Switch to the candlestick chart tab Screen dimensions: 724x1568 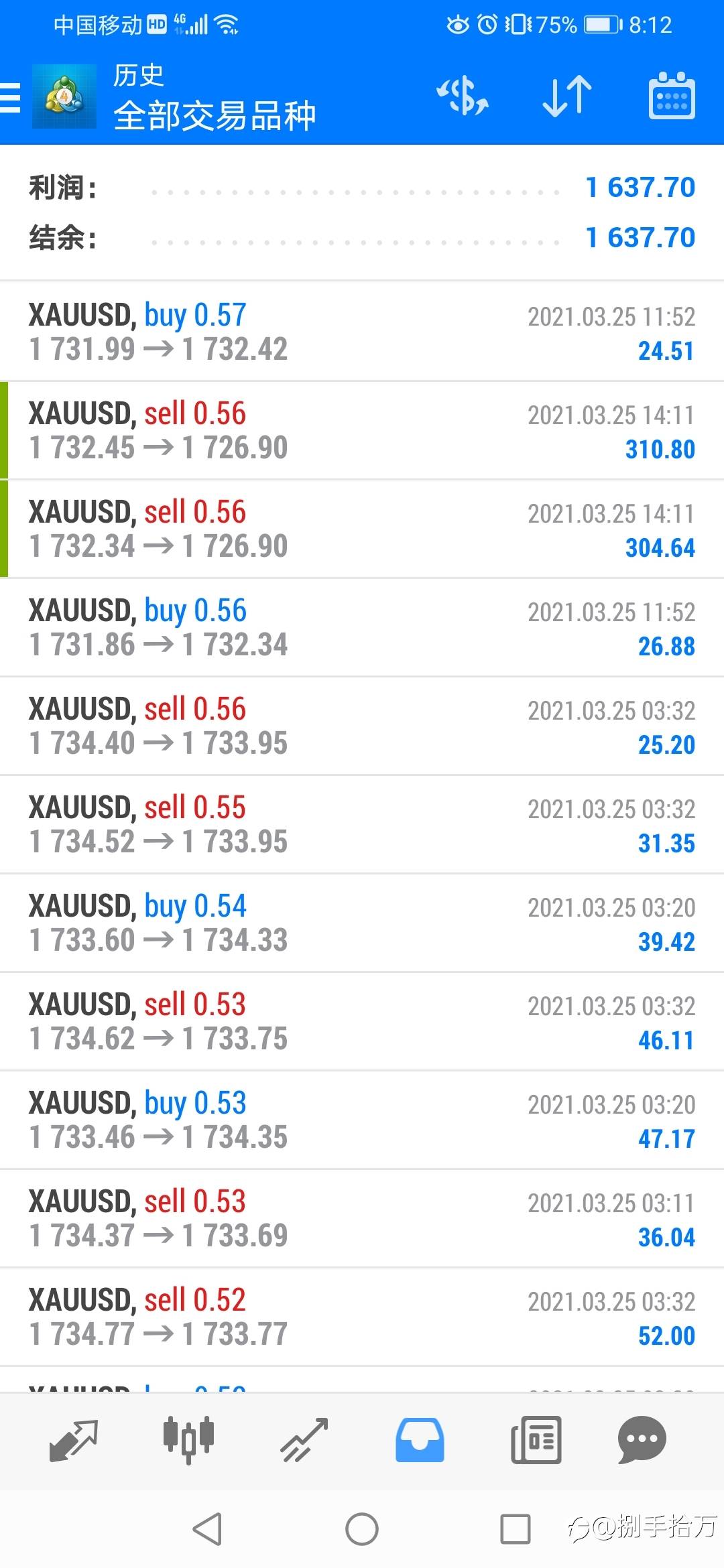[188, 1439]
